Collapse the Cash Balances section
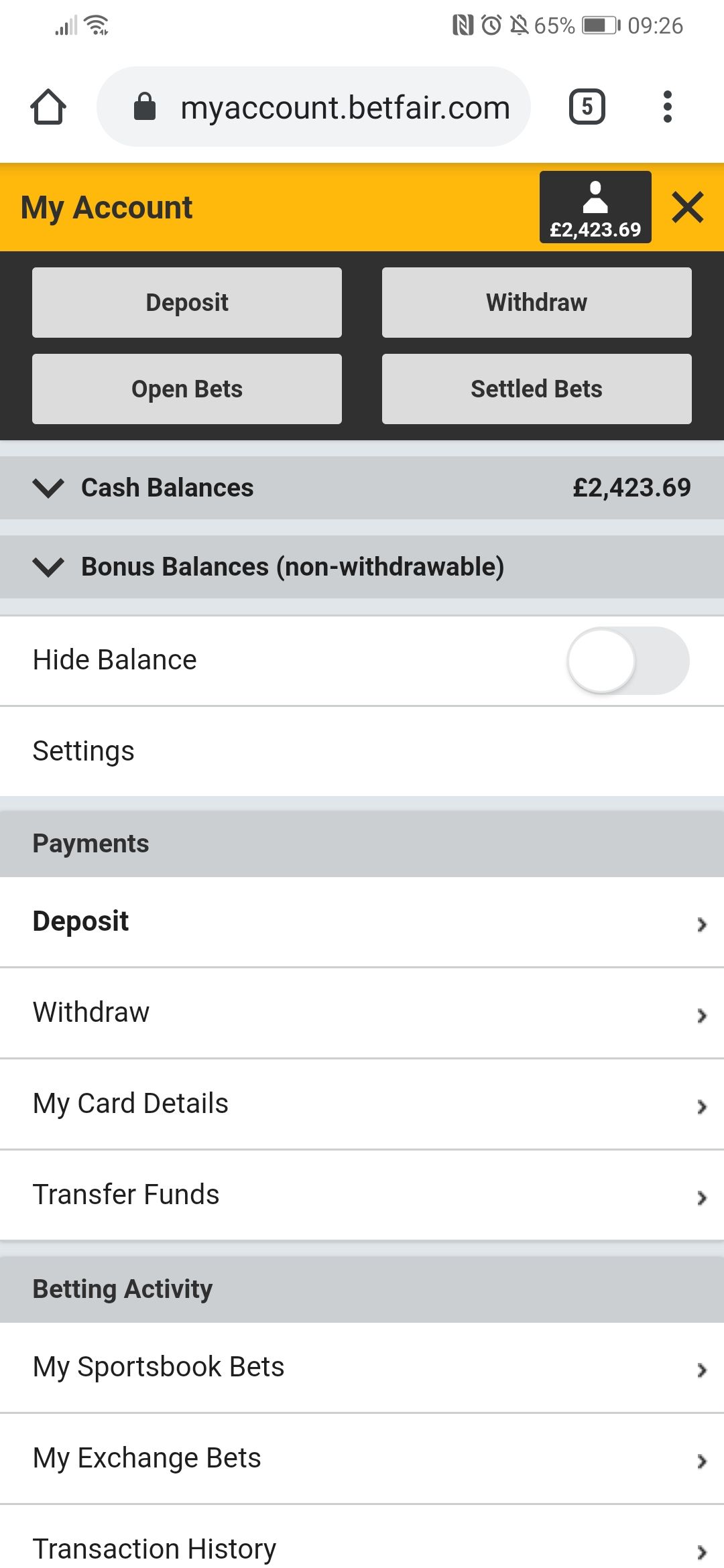Screen dimensions: 724x1568 (48, 488)
